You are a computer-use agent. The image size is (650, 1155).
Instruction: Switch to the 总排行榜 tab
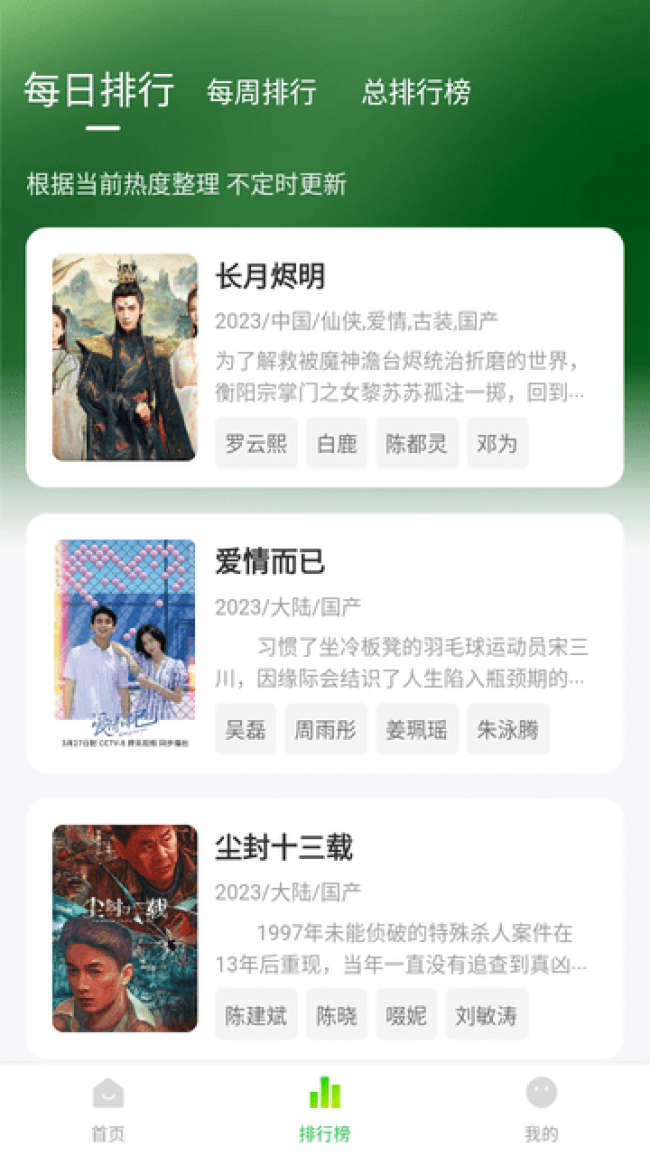pyautogui.click(x=416, y=93)
